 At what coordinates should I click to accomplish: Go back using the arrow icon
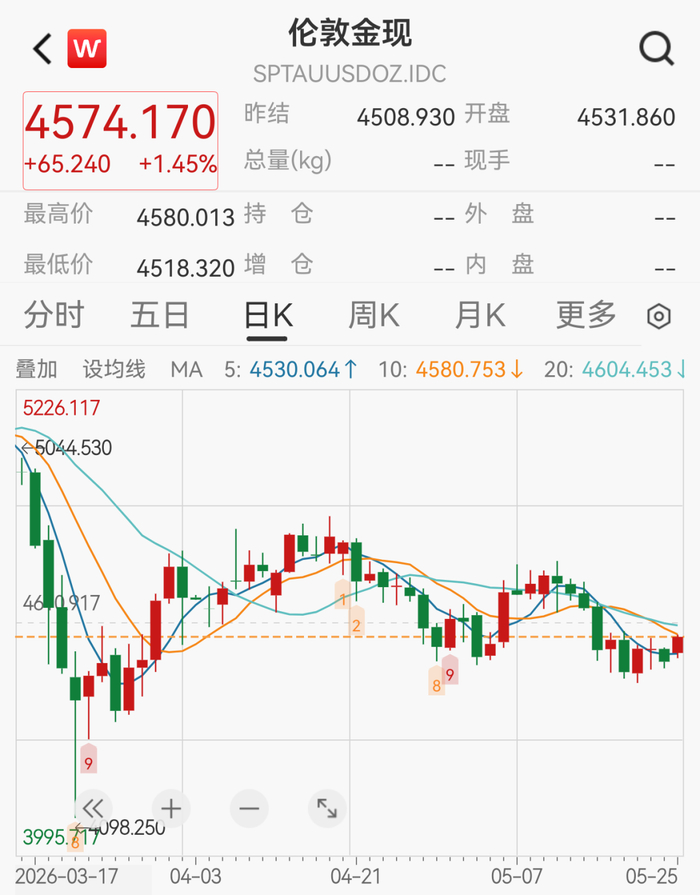pos(42,49)
